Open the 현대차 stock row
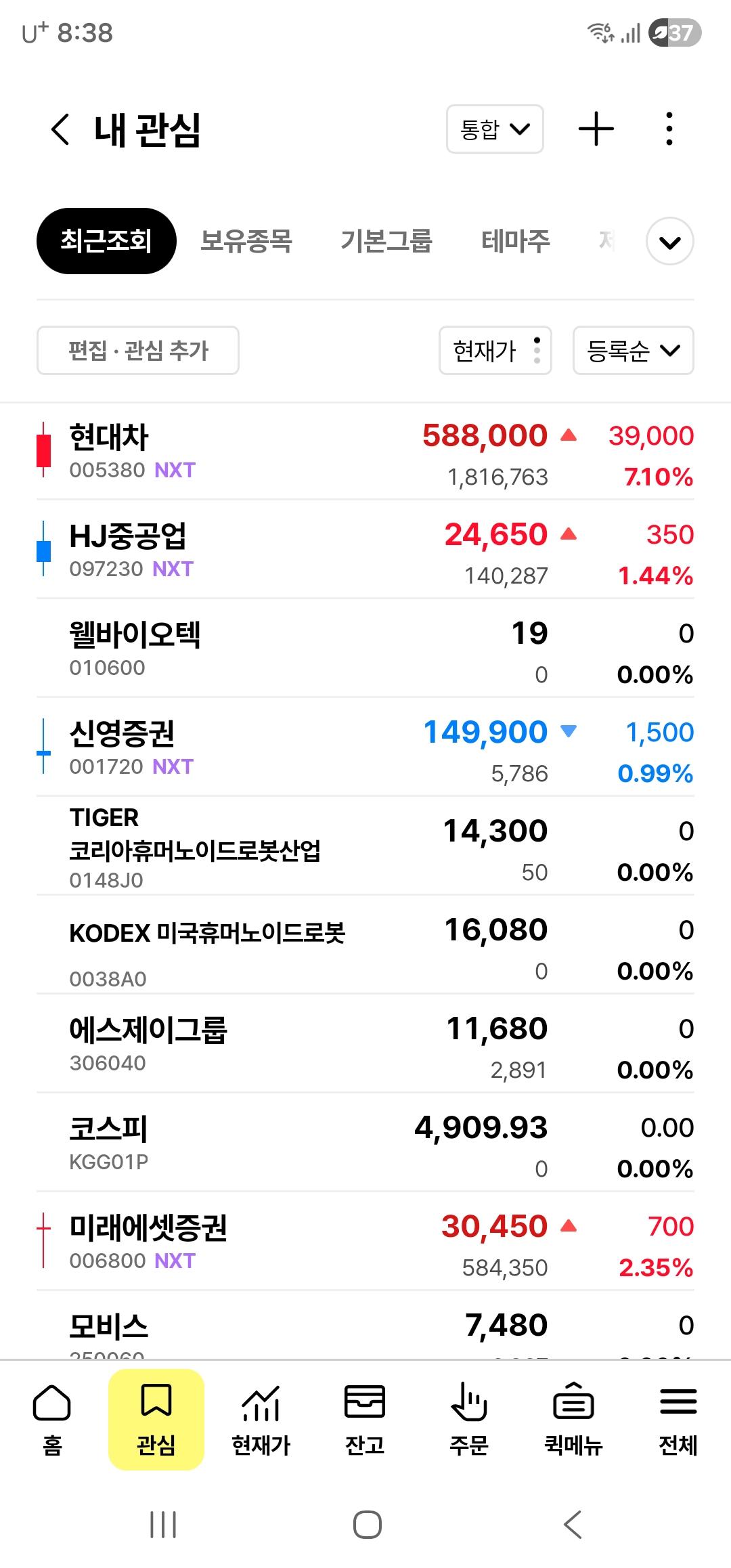 (365, 452)
